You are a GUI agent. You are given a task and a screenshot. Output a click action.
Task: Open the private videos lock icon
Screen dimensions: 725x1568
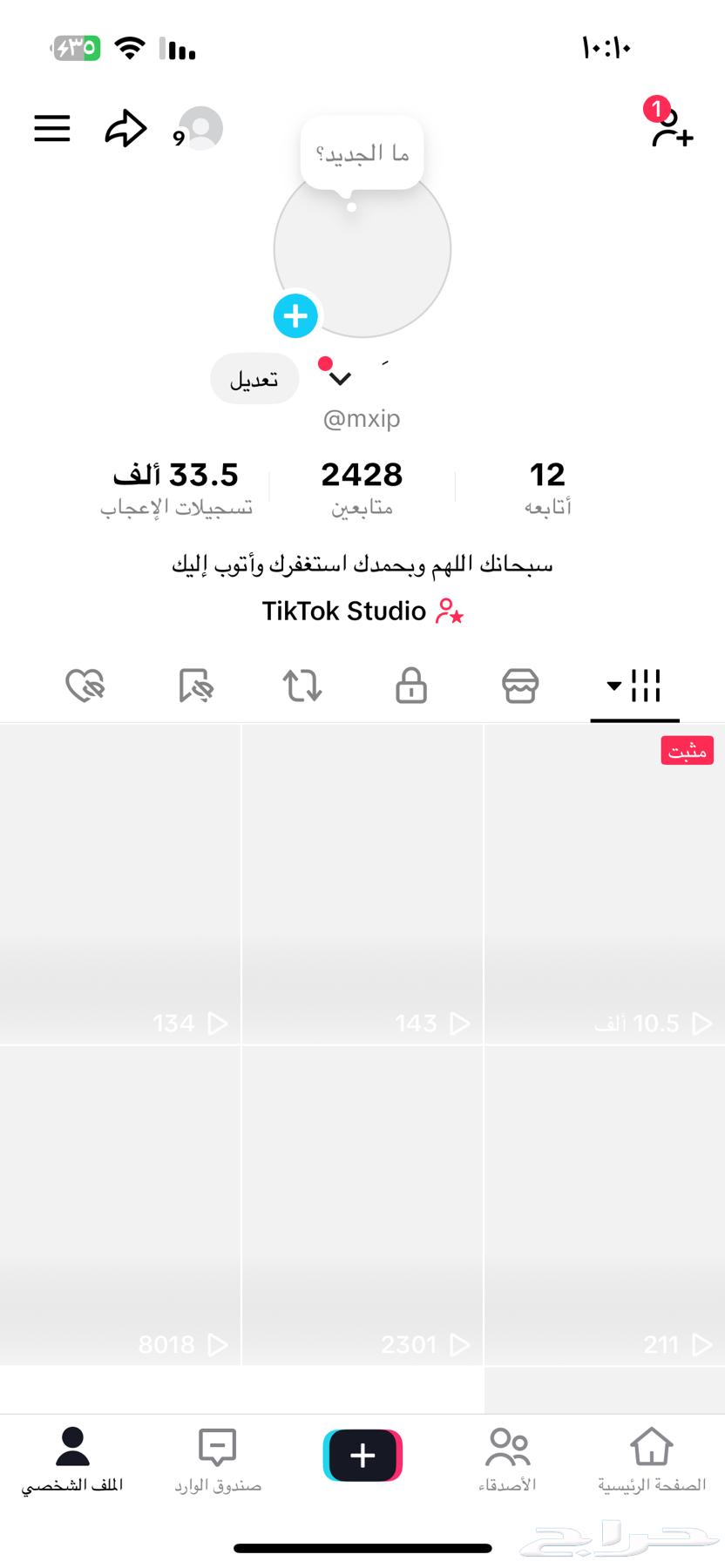pos(410,686)
